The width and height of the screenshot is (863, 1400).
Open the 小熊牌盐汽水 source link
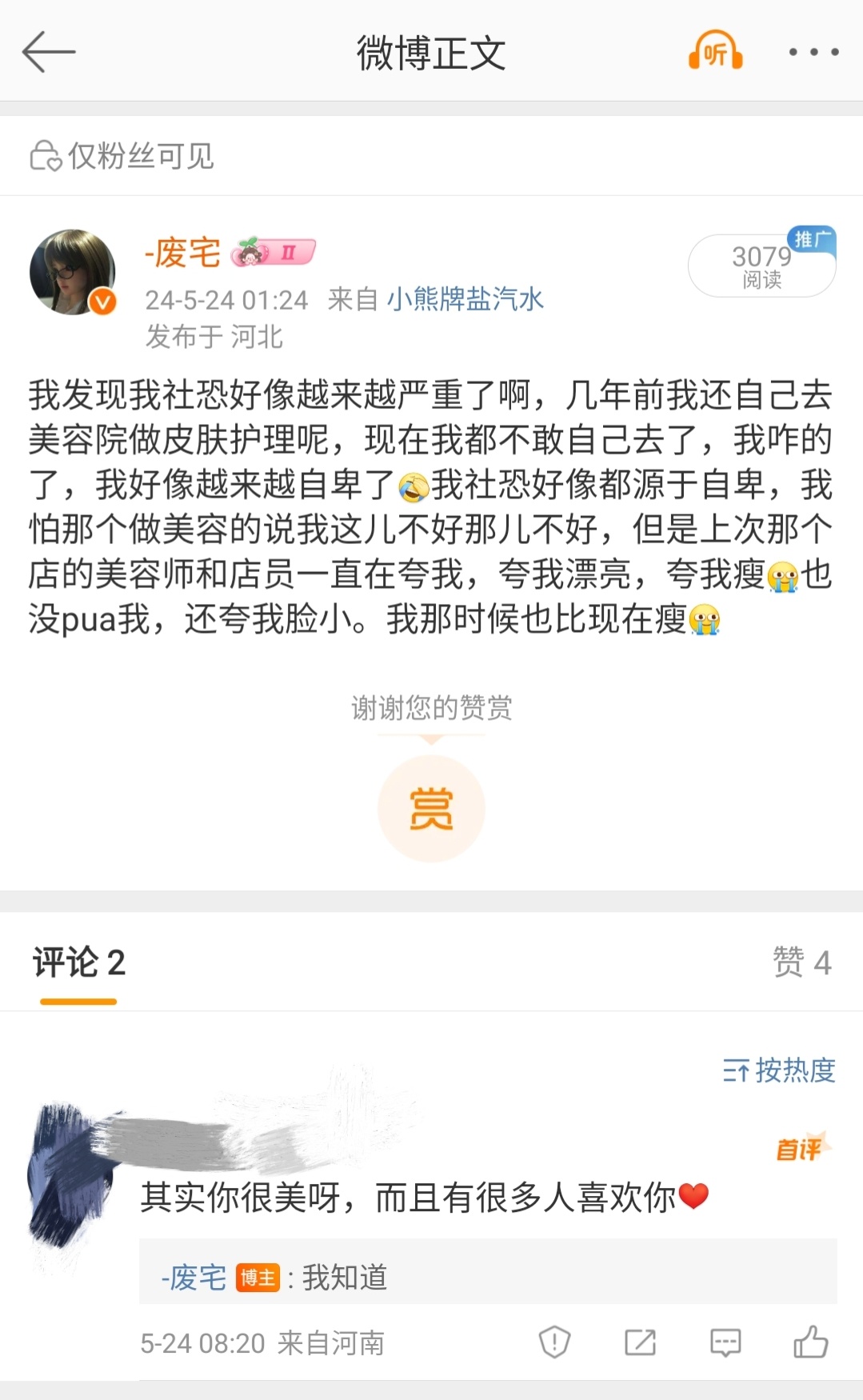465,299
